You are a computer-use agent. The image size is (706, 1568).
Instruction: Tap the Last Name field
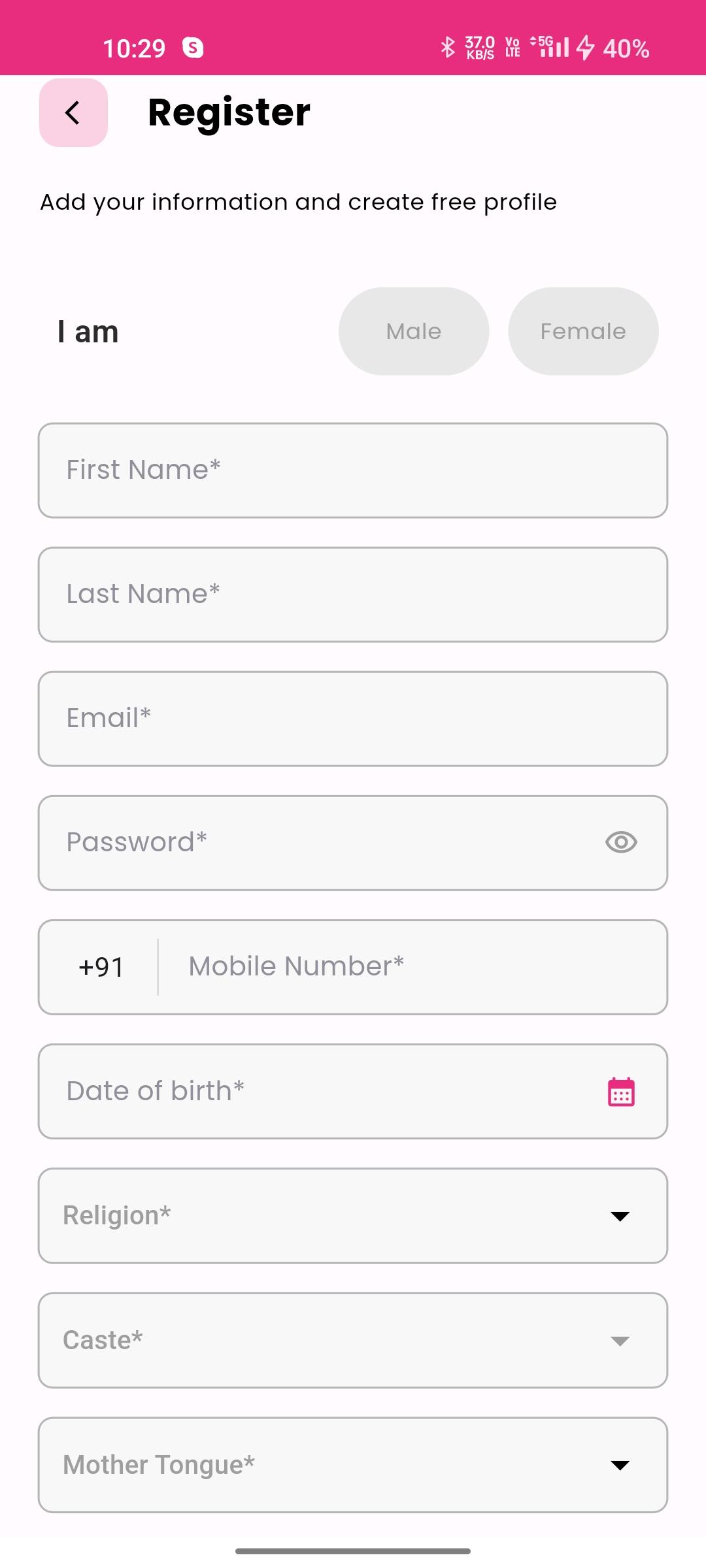(353, 595)
